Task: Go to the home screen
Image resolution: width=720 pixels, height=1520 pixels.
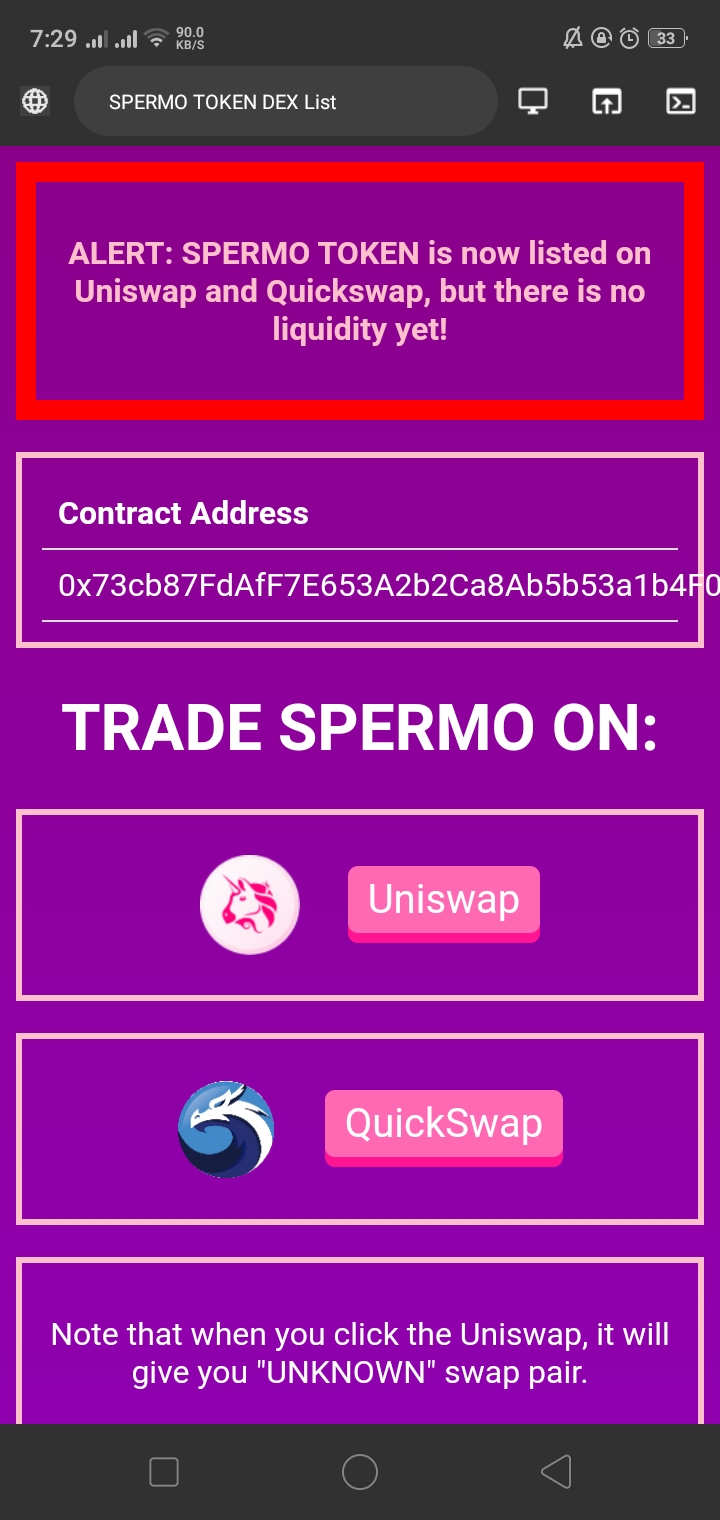Action: [360, 1472]
